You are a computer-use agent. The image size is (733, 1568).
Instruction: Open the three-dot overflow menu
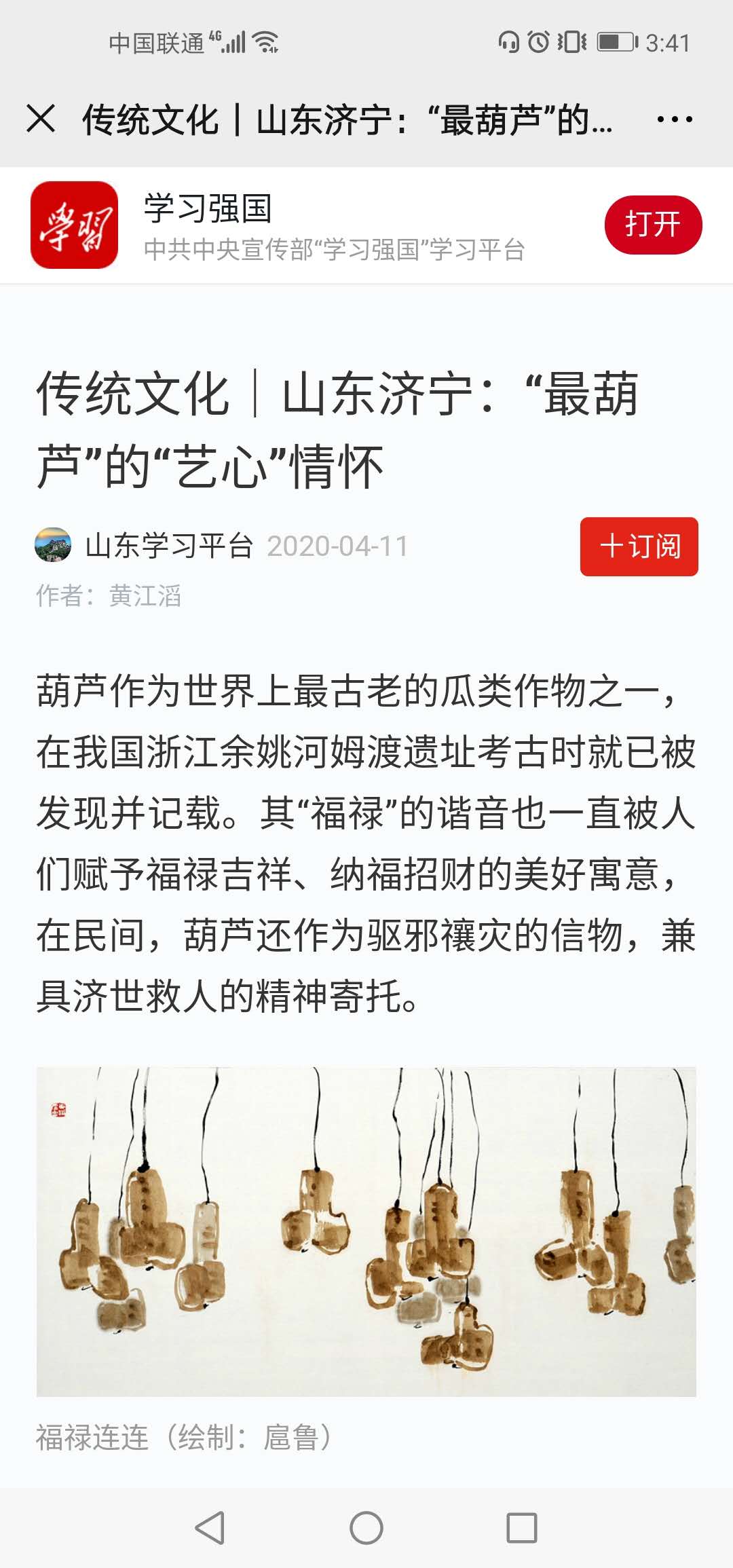674,119
